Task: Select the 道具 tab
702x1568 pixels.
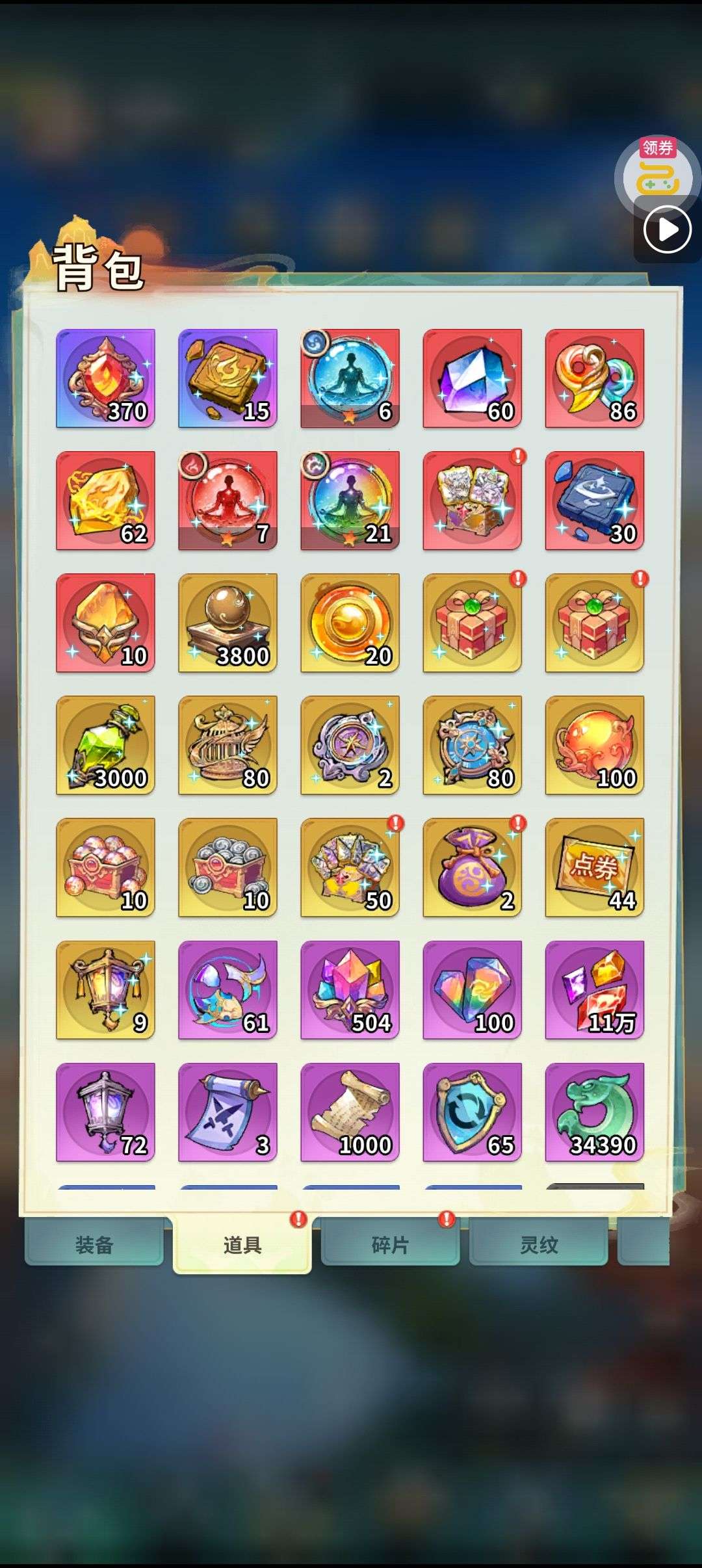Action: (242, 1246)
